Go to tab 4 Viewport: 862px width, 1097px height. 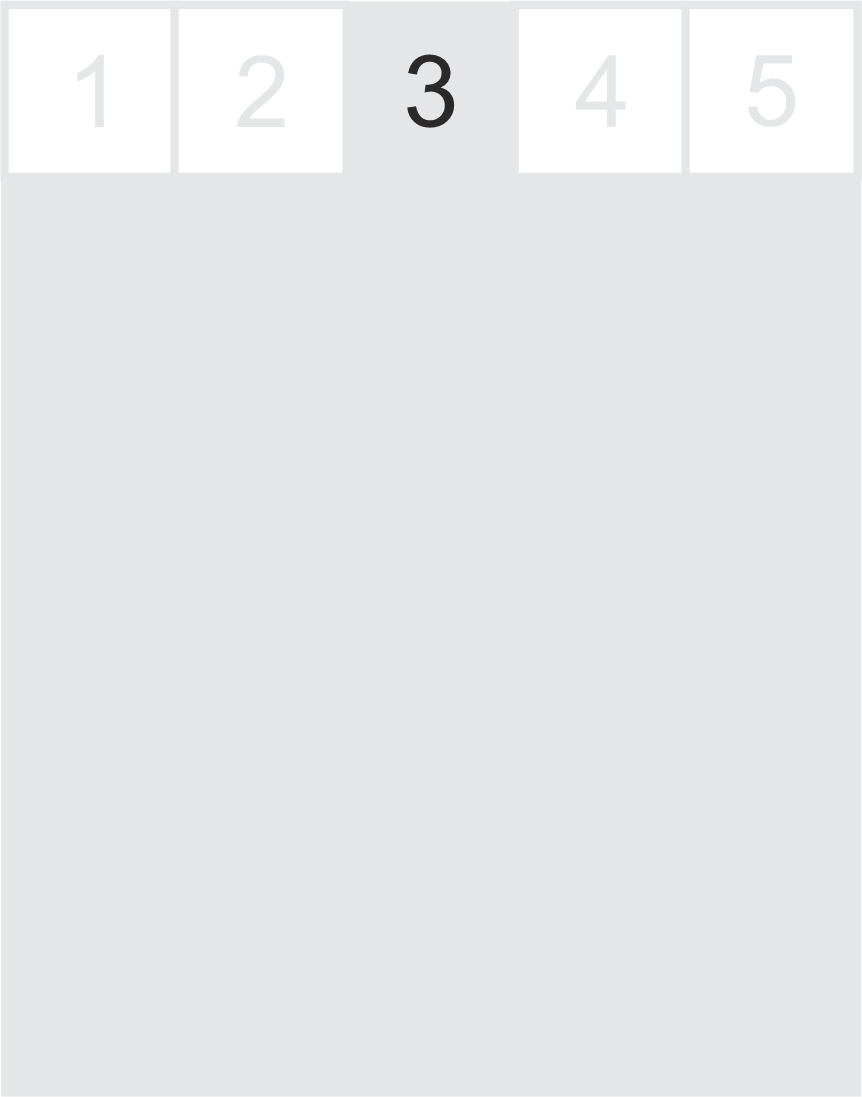(600, 91)
